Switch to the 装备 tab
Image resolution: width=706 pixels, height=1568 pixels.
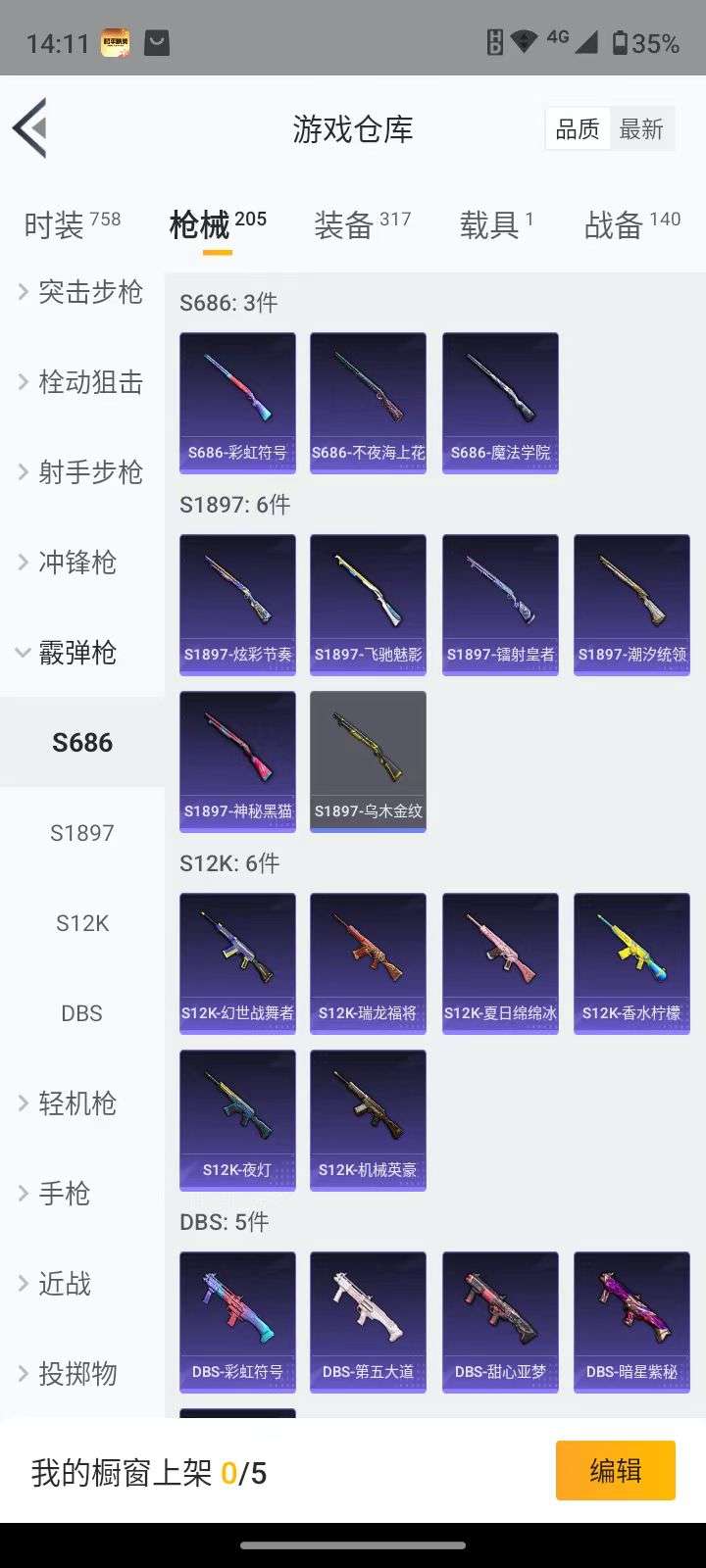(362, 224)
